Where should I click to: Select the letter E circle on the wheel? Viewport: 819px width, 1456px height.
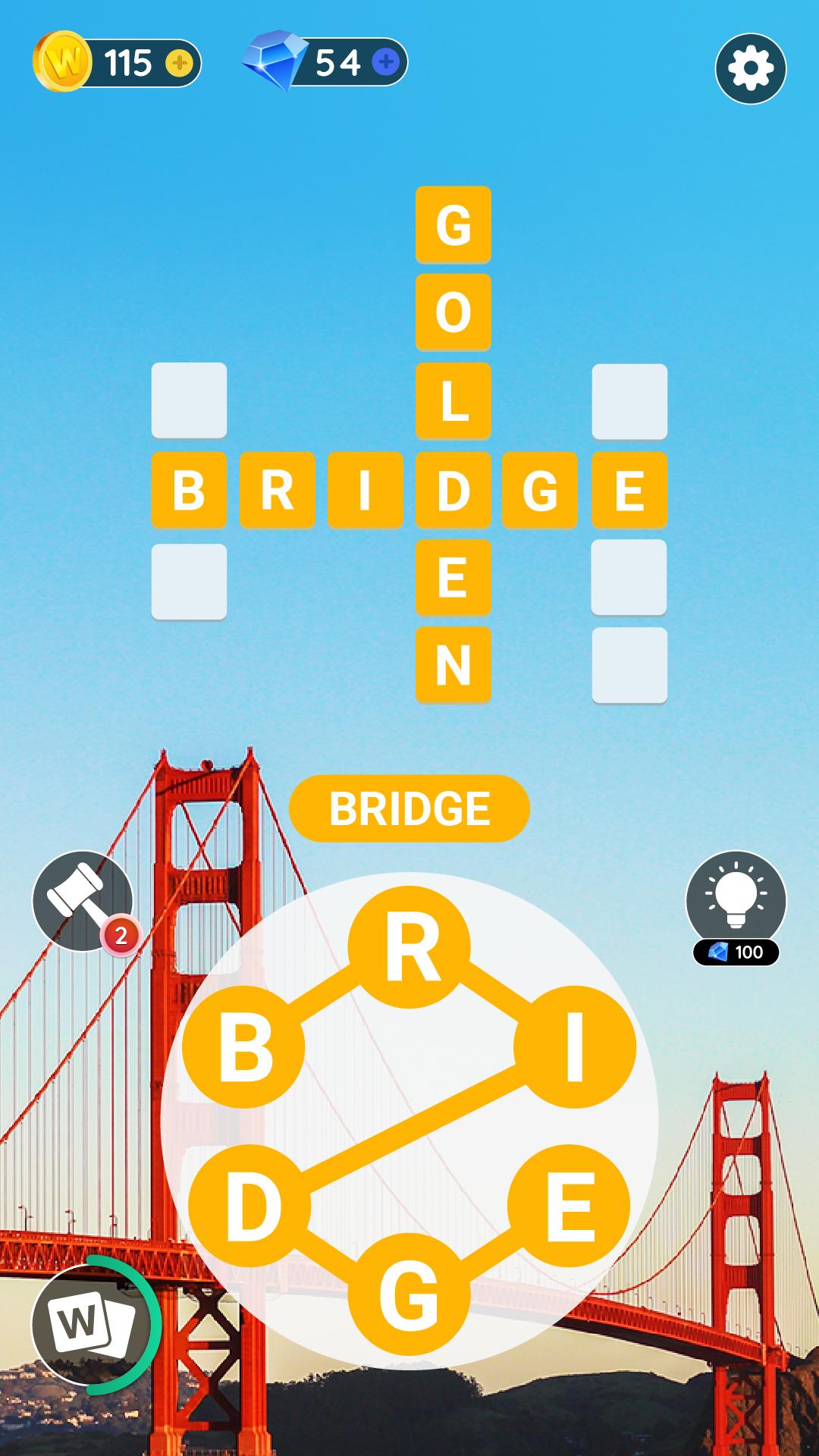pyautogui.click(x=569, y=1206)
